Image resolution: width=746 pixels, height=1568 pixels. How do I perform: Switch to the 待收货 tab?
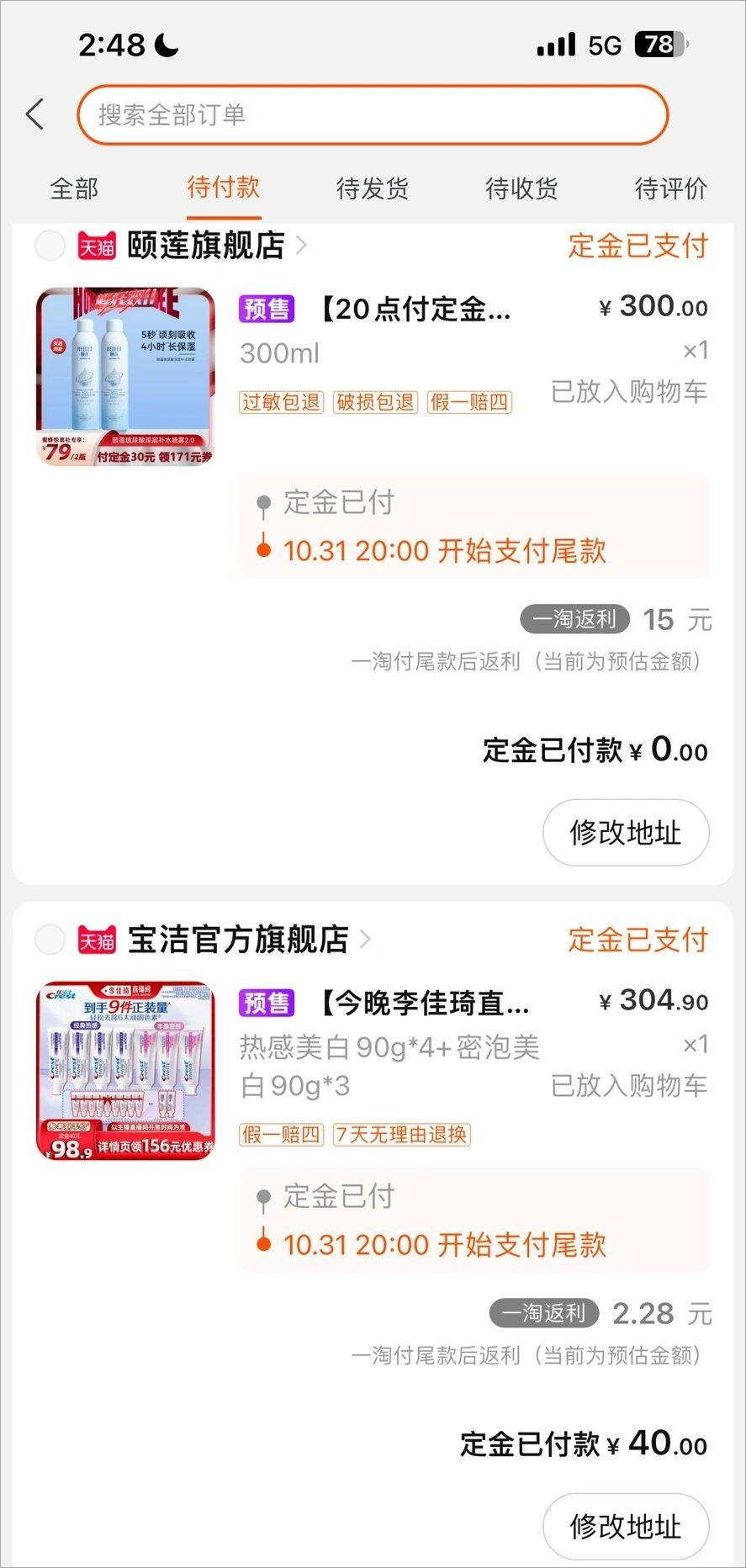click(x=521, y=188)
